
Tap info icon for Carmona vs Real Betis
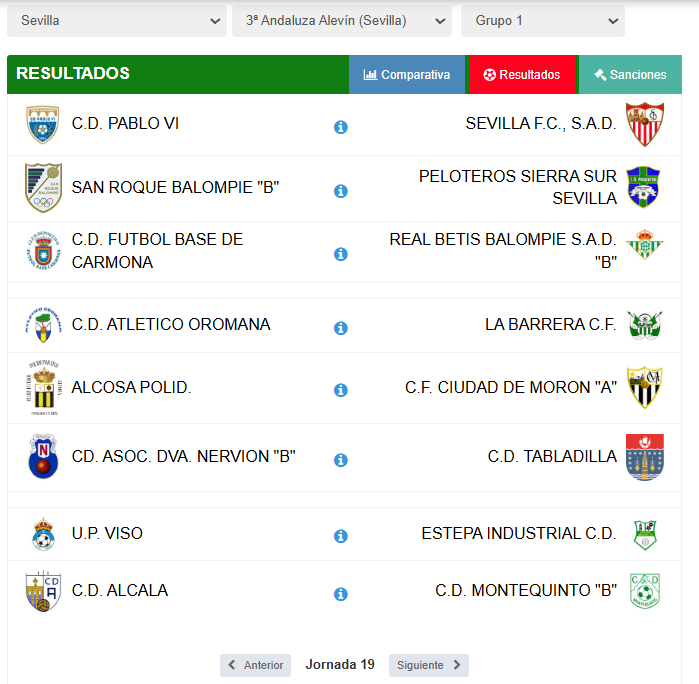point(341,254)
